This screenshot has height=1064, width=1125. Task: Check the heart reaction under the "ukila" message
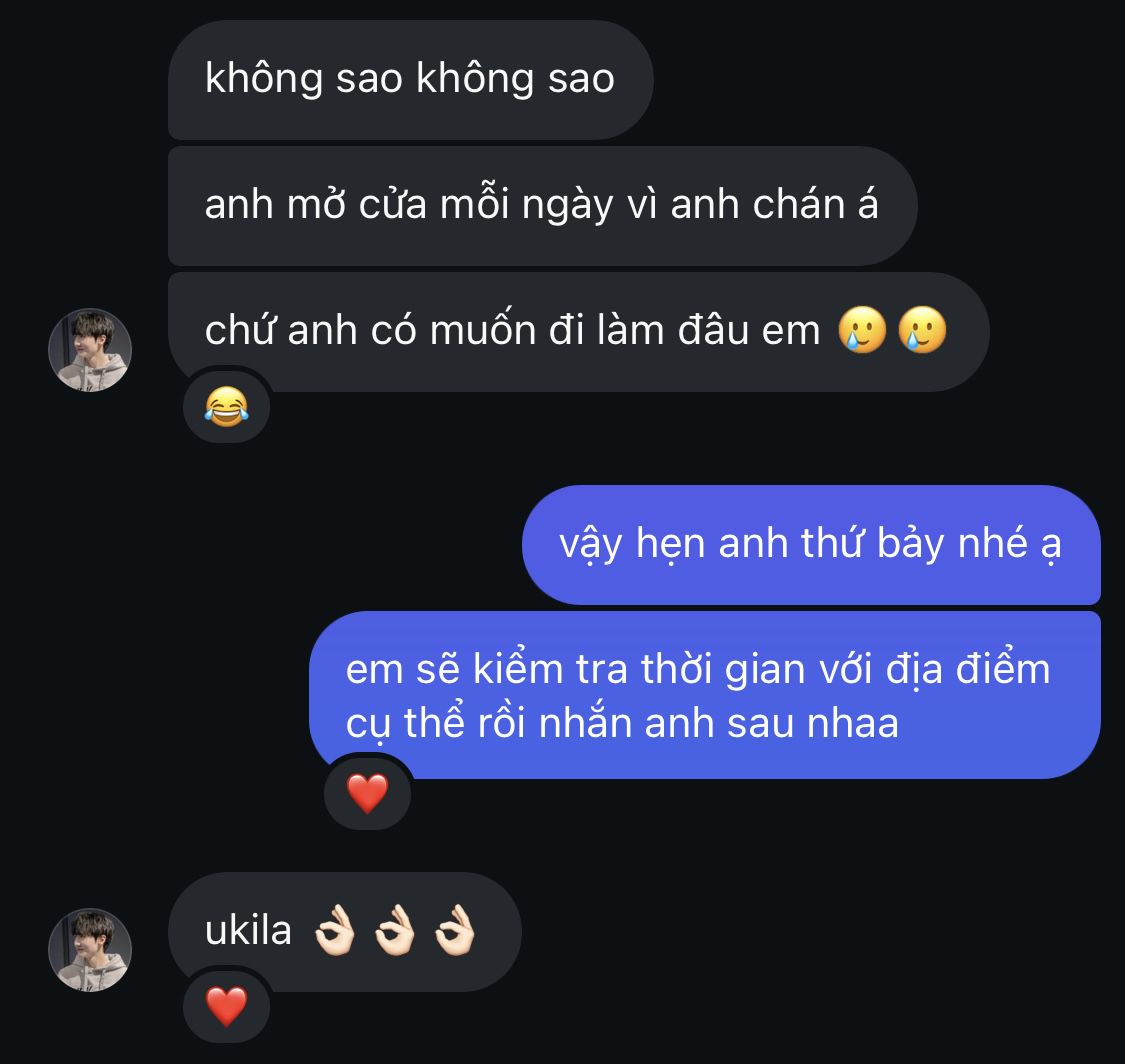(227, 1006)
